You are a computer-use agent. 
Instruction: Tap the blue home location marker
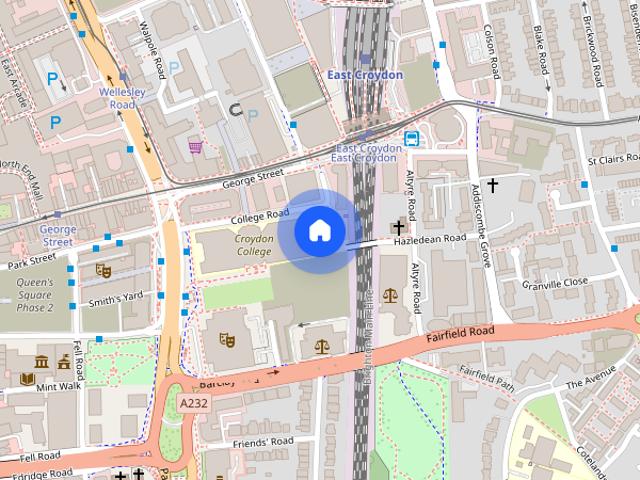click(x=320, y=231)
